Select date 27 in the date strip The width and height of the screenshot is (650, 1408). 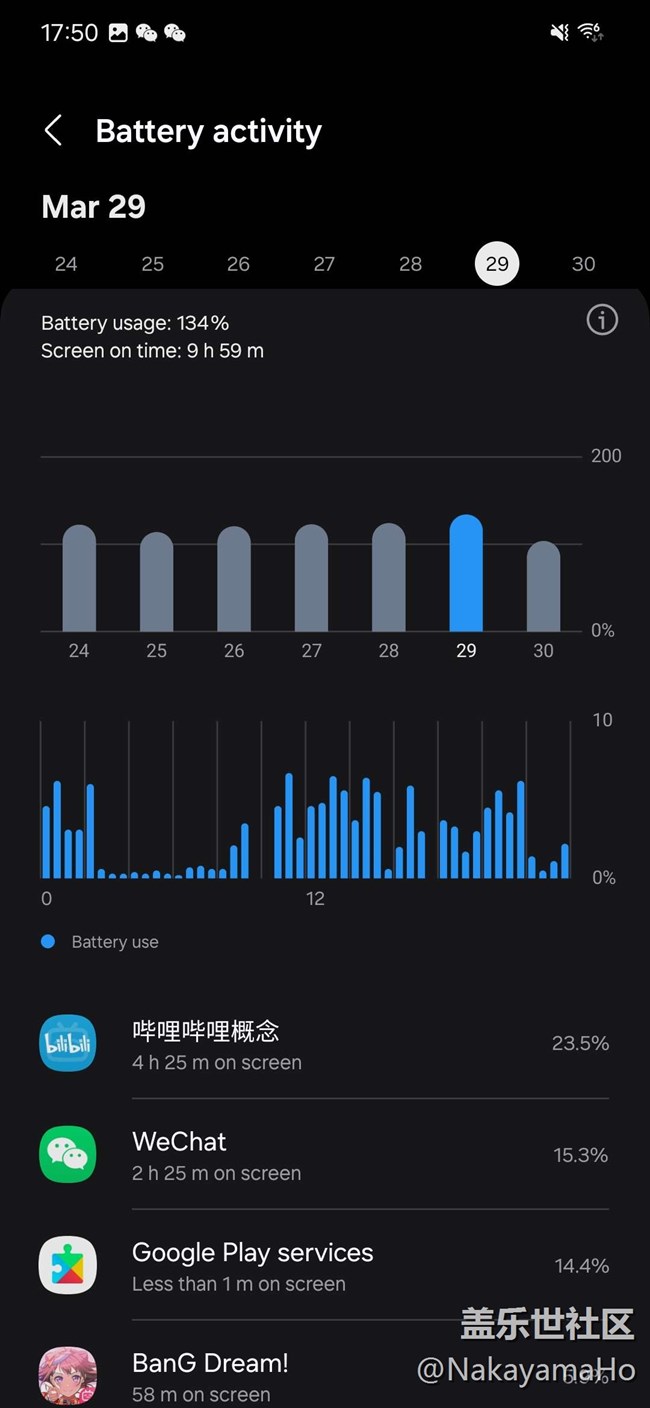324,264
